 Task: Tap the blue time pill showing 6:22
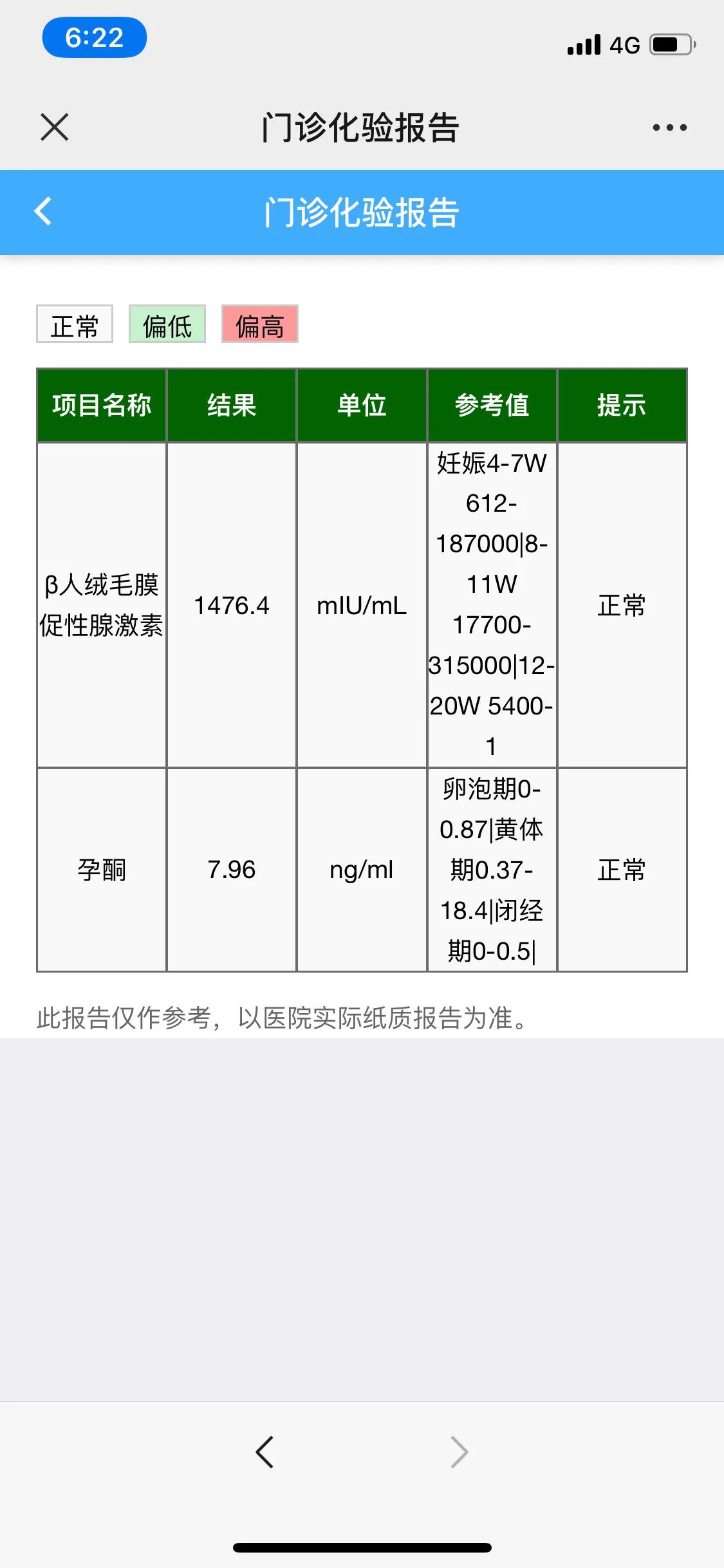94,39
